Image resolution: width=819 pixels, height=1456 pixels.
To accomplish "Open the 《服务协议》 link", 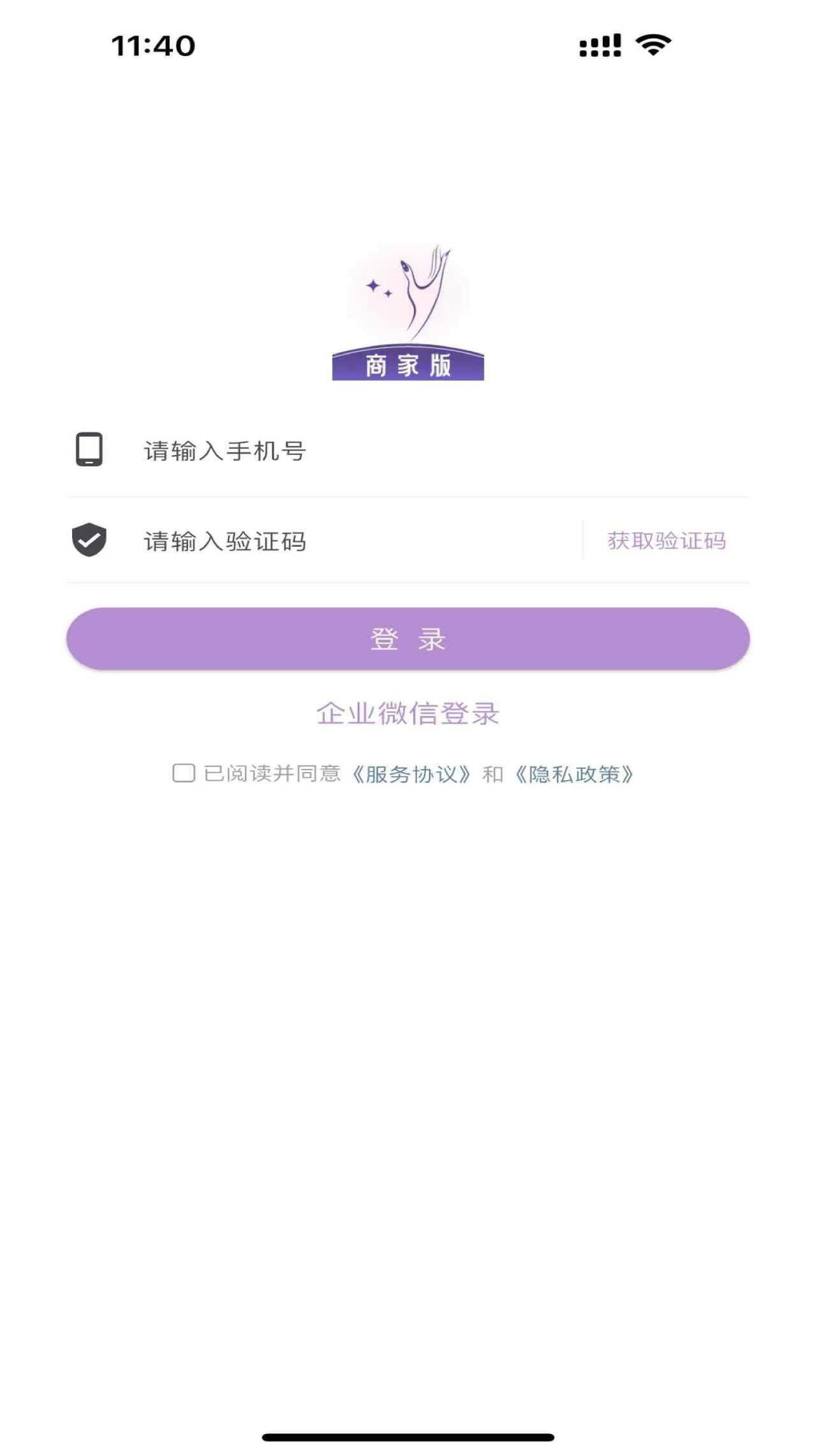I will point(412,774).
